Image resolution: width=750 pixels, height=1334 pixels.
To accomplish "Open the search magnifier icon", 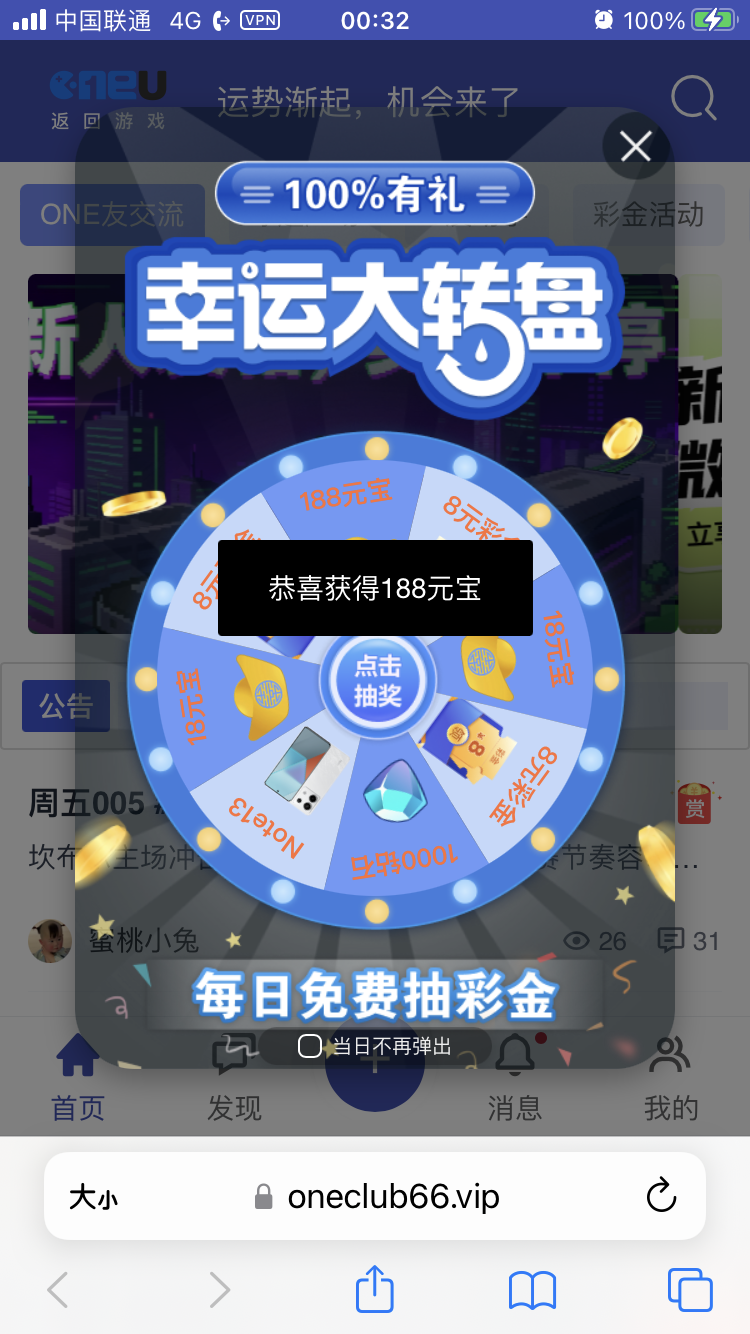I will click(x=692, y=98).
